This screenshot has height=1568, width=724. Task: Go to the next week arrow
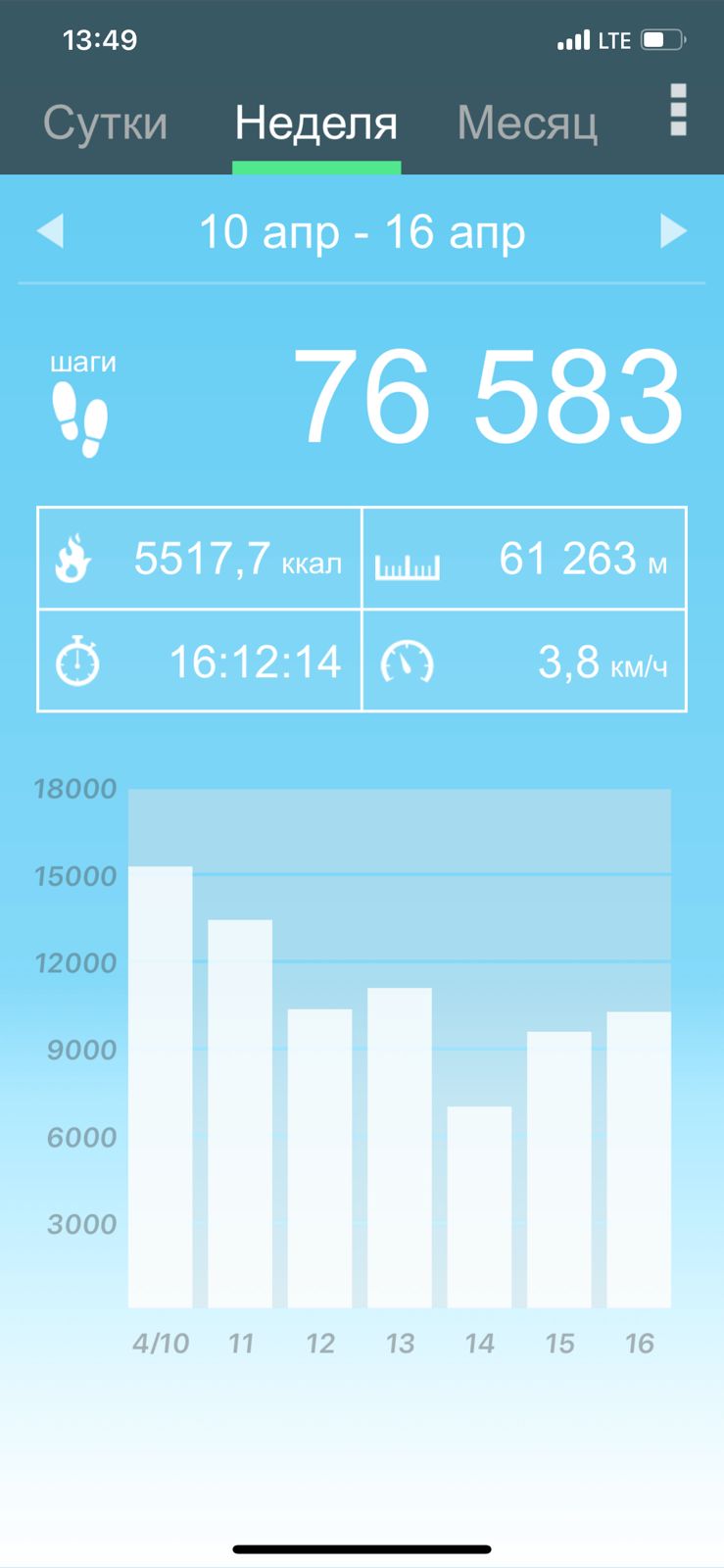(673, 232)
